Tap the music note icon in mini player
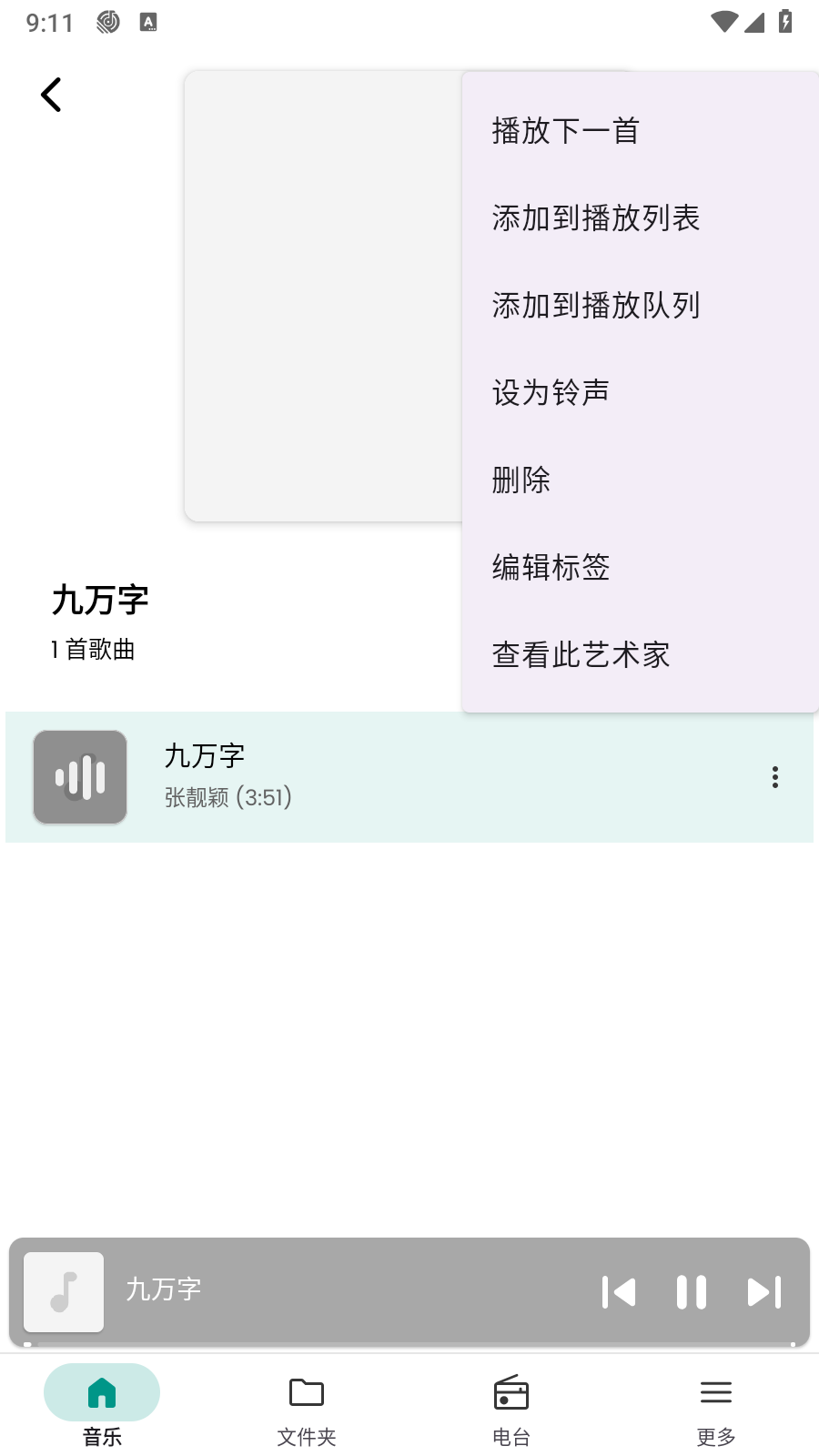The image size is (819, 1456). (63, 1291)
